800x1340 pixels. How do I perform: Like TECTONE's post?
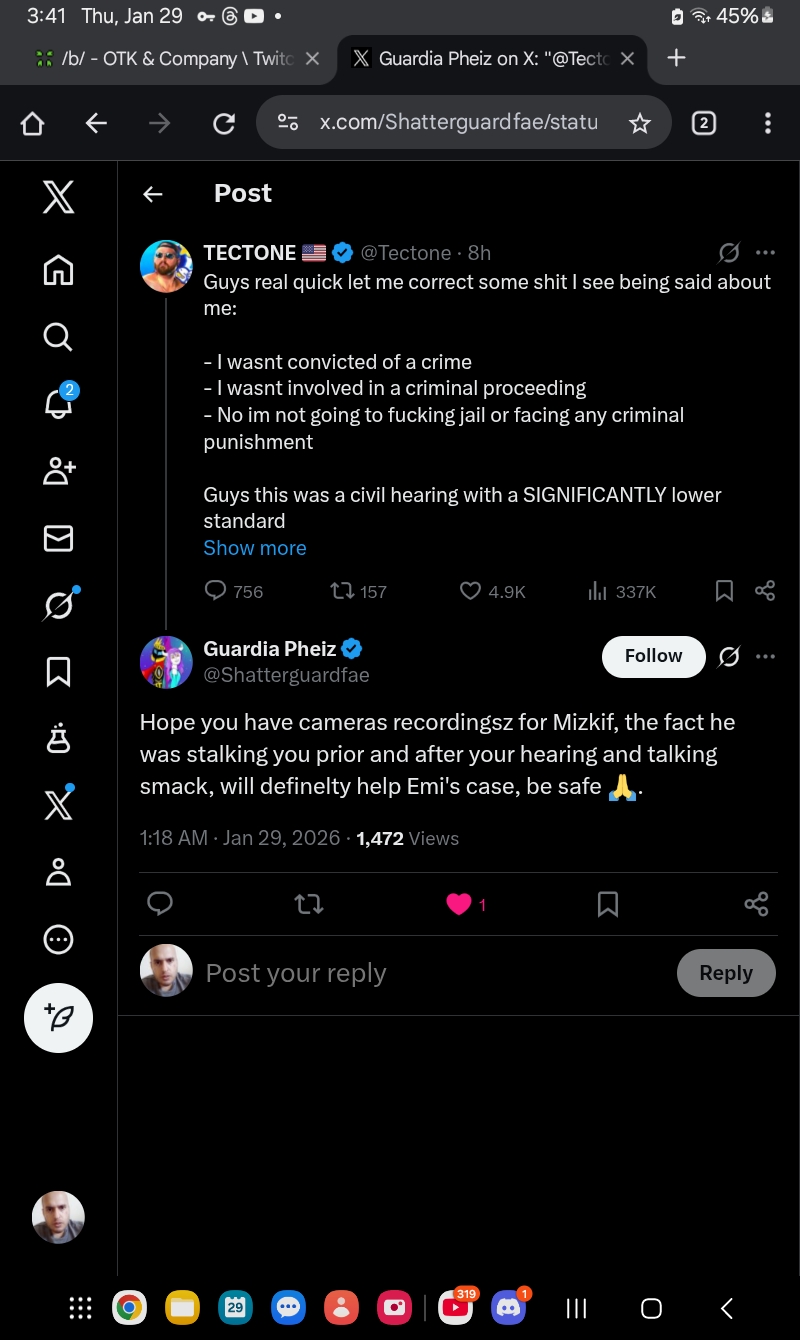(x=470, y=591)
